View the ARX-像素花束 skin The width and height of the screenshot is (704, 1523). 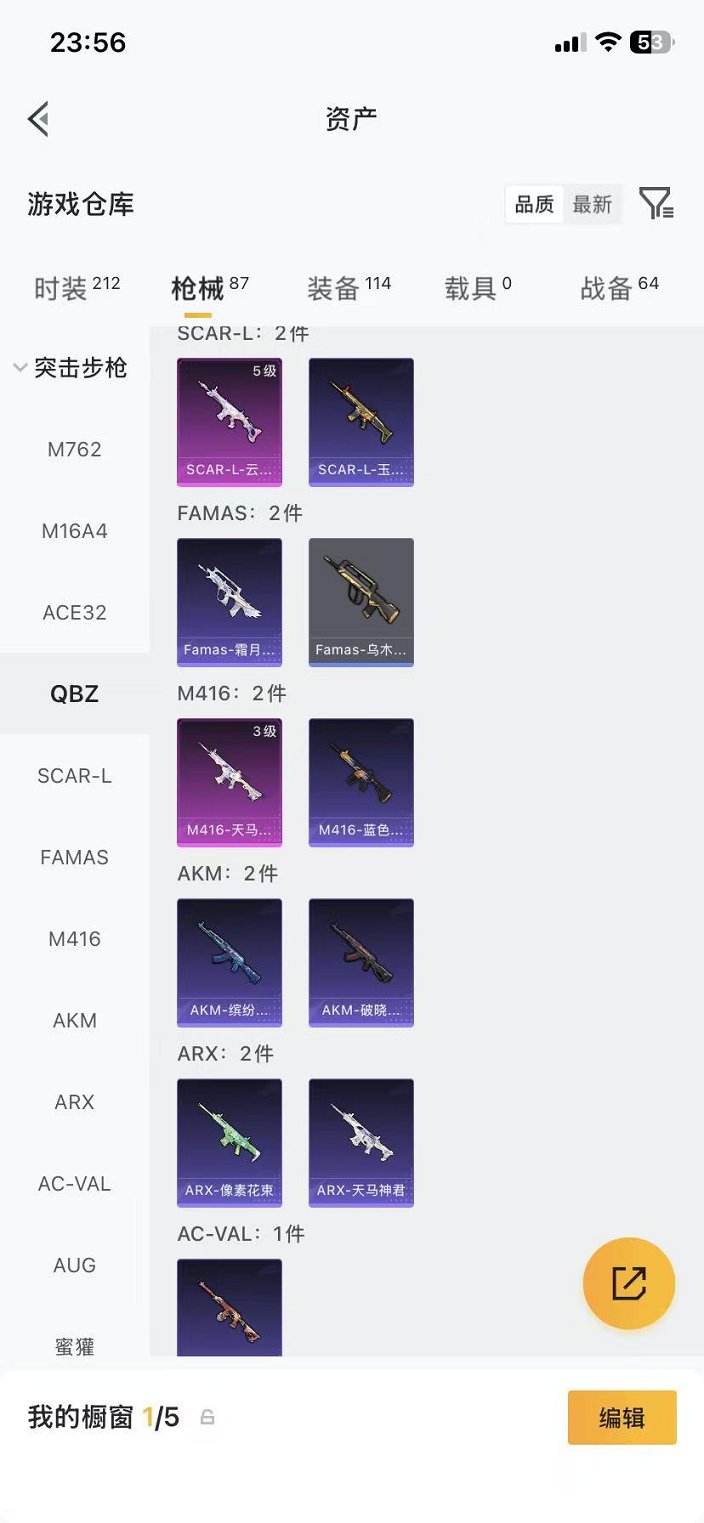click(x=229, y=1142)
